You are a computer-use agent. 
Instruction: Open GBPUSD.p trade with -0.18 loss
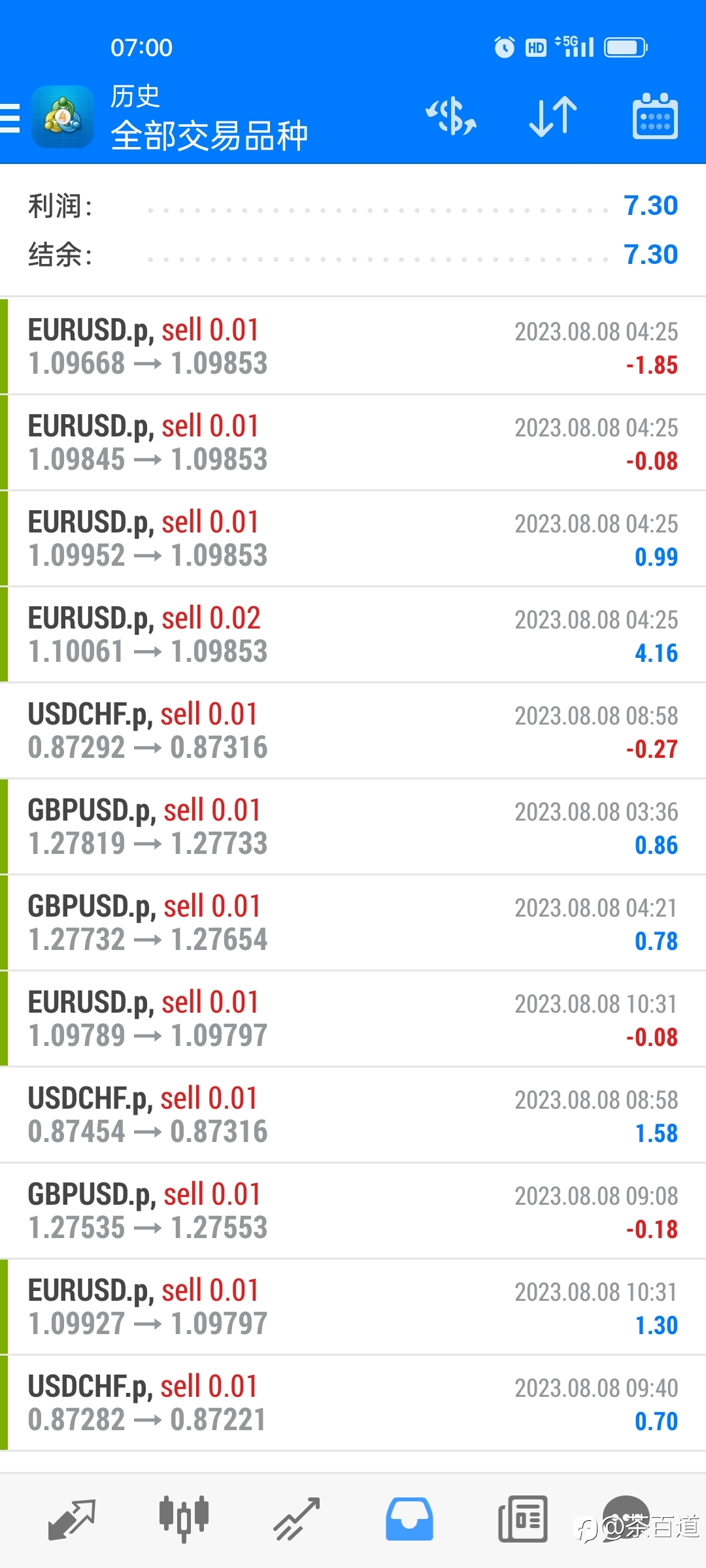click(x=353, y=1211)
